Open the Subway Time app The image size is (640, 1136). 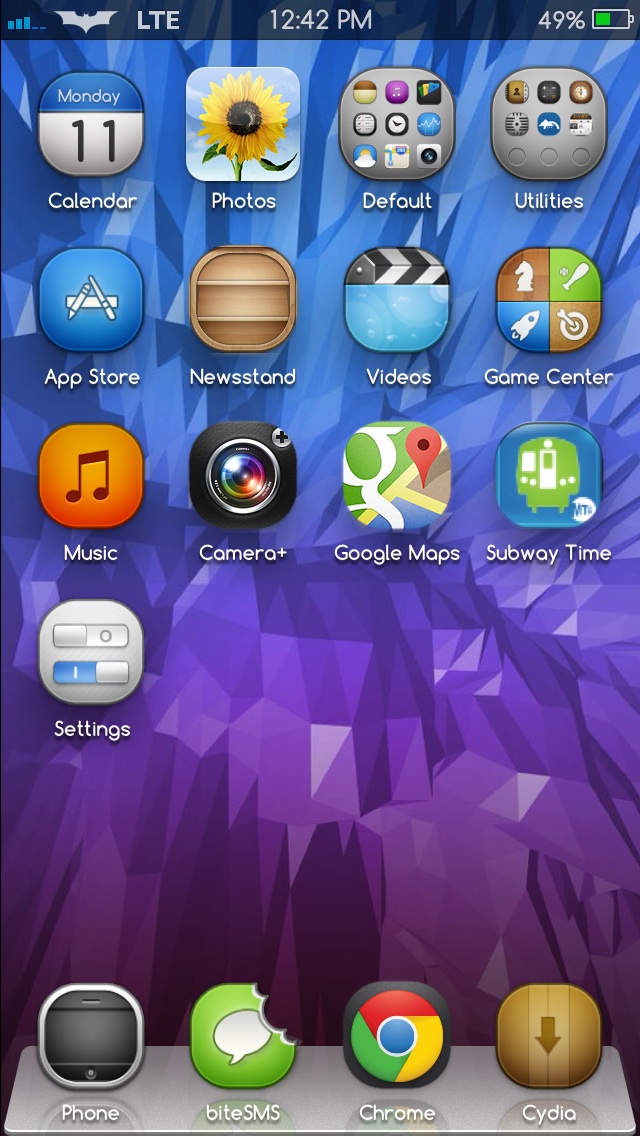click(549, 477)
